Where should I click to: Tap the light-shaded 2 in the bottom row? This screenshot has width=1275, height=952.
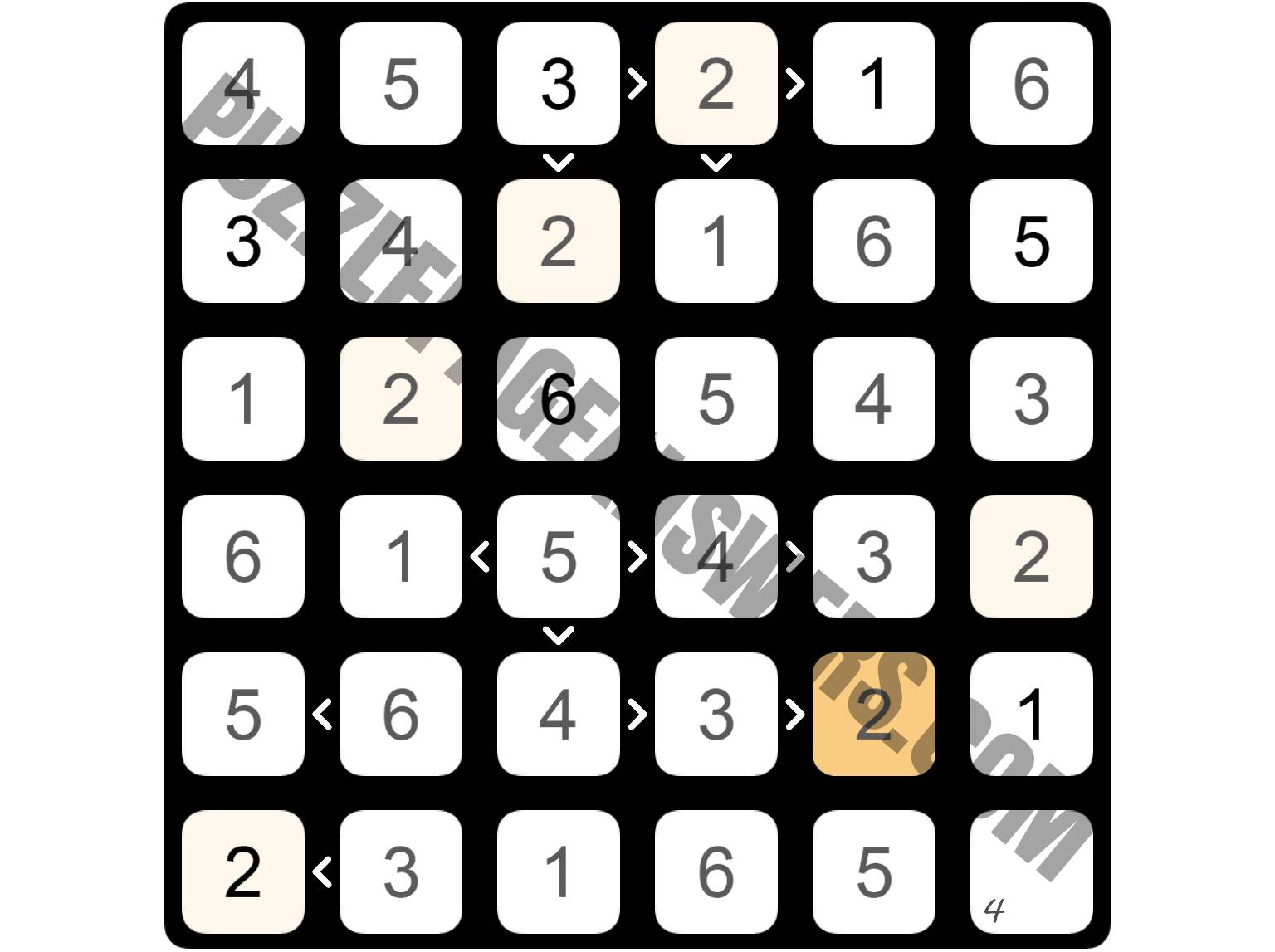pos(242,871)
